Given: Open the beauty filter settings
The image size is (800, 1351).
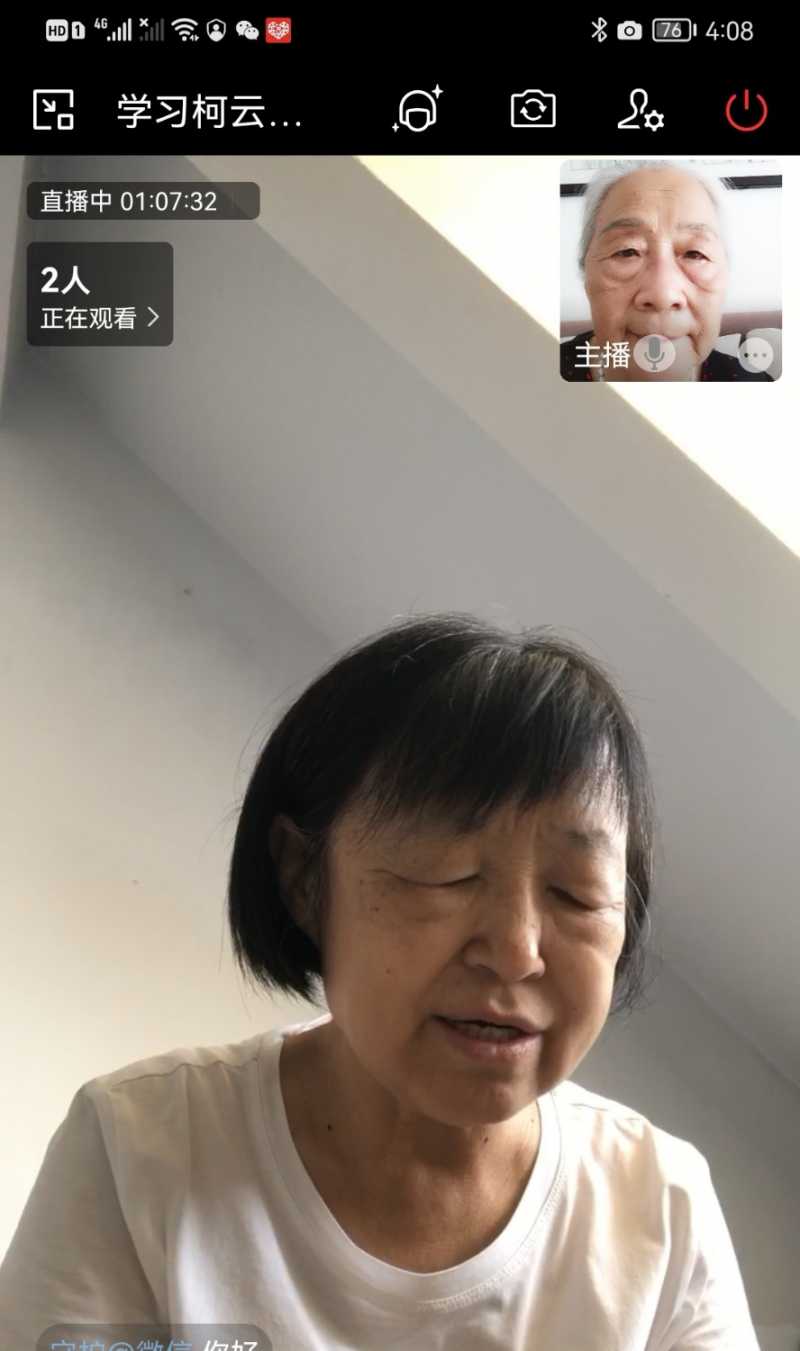Looking at the screenshot, I should [417, 110].
